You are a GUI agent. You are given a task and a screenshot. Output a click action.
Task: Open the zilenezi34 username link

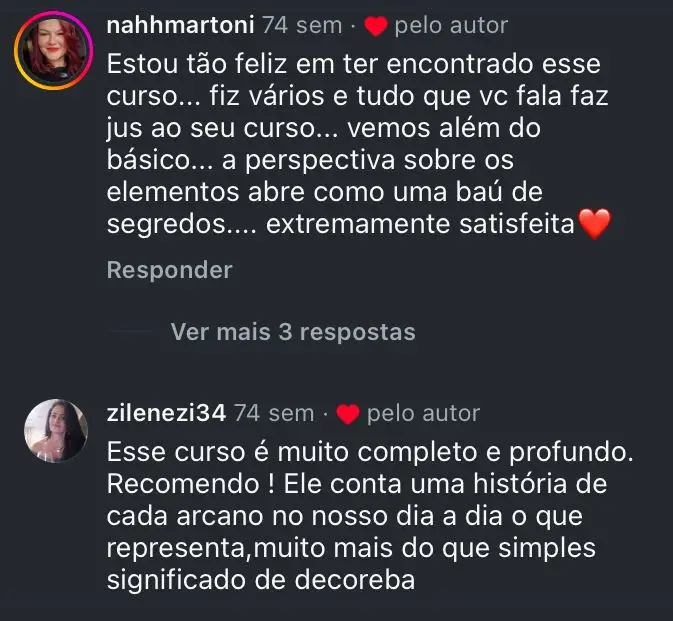coord(166,413)
